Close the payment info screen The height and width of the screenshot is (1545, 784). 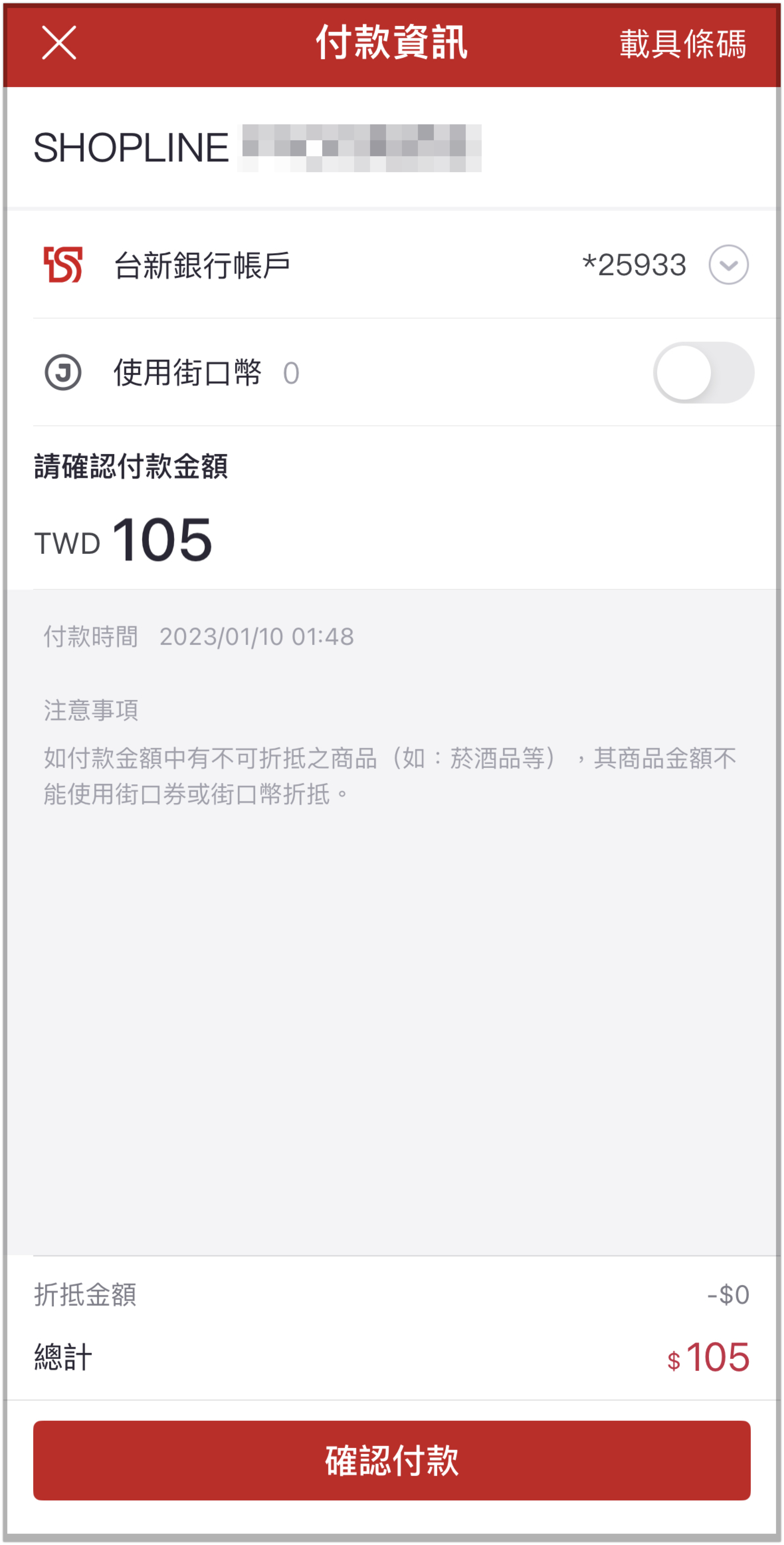pyautogui.click(x=59, y=43)
